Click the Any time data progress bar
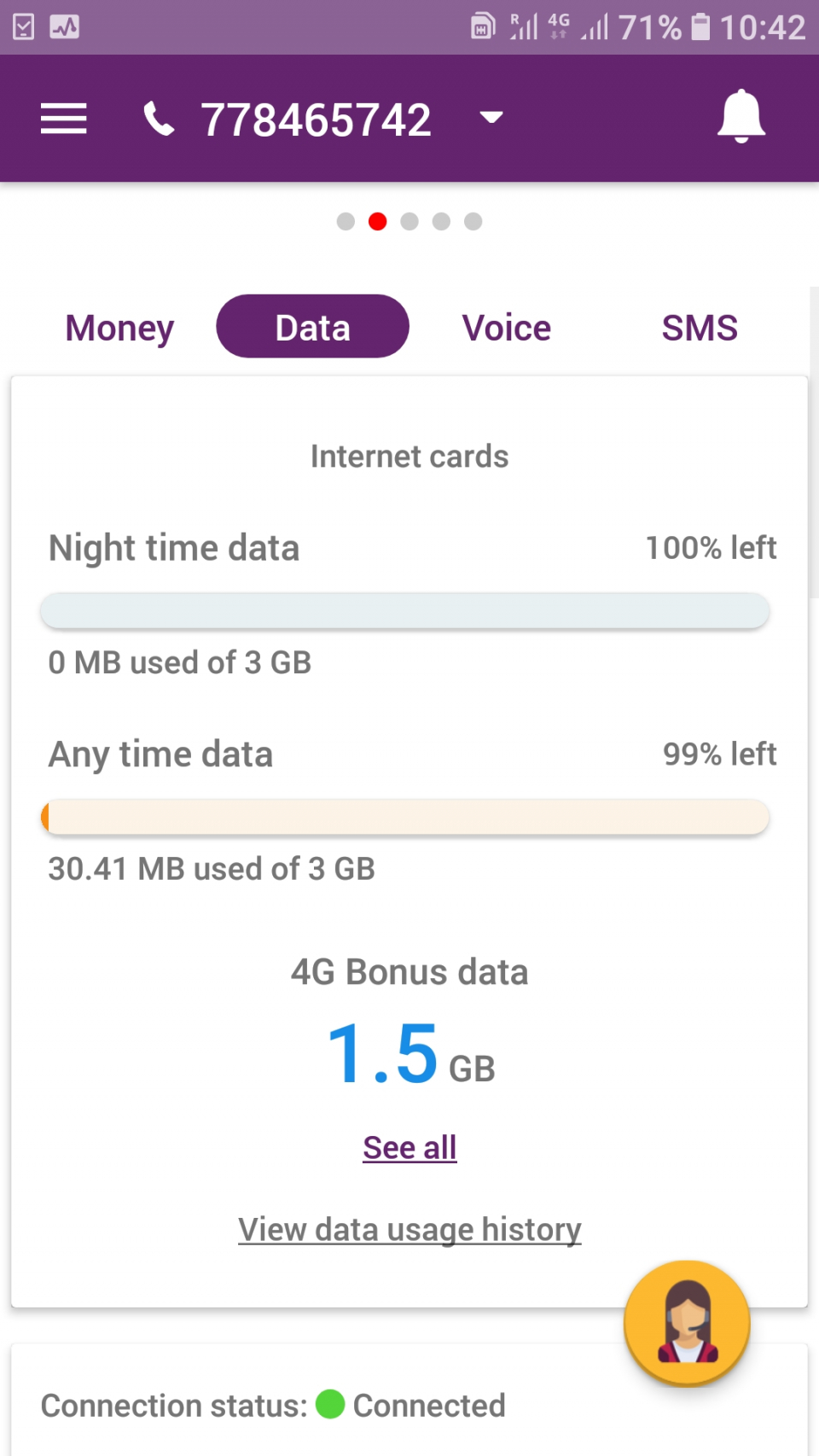 (x=408, y=817)
